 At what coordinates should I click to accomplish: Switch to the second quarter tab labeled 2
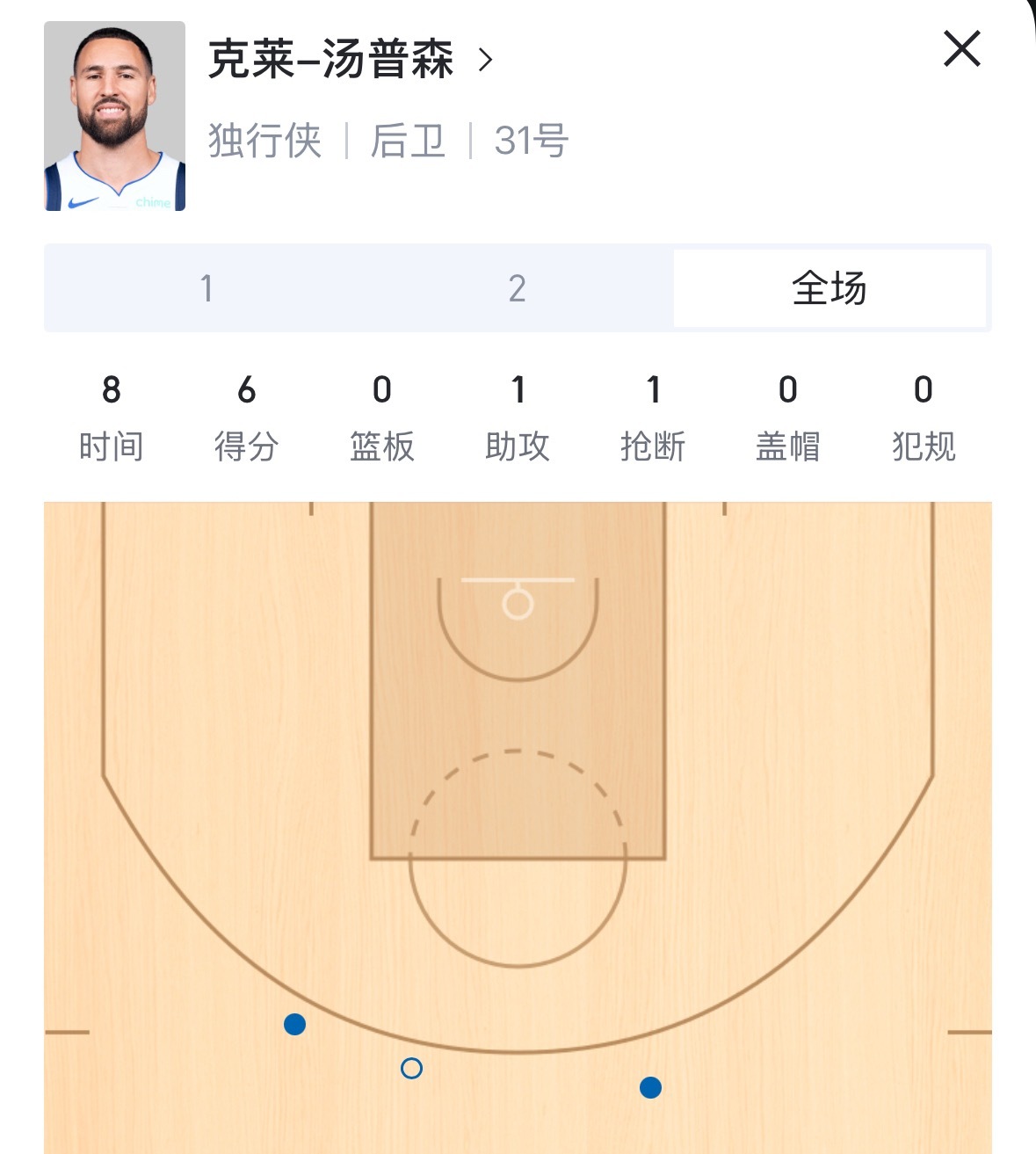pyautogui.click(x=518, y=288)
